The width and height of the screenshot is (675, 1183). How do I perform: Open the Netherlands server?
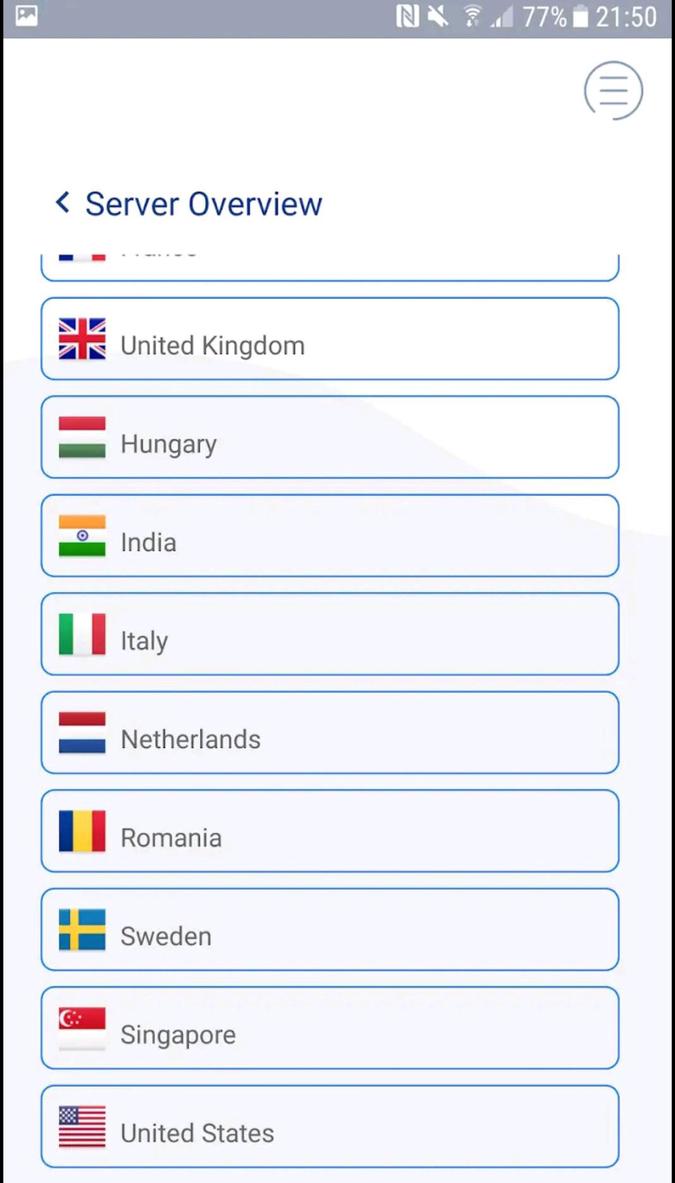click(330, 733)
